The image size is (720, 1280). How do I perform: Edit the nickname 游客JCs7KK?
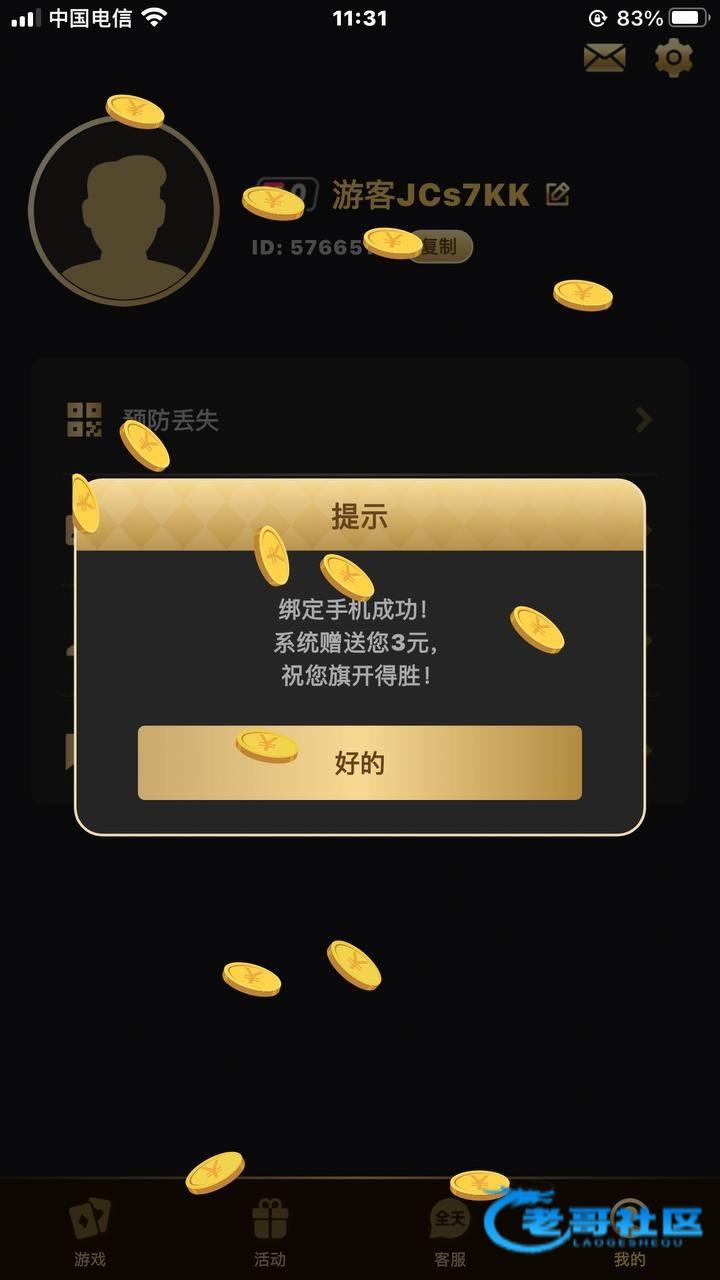(x=558, y=194)
